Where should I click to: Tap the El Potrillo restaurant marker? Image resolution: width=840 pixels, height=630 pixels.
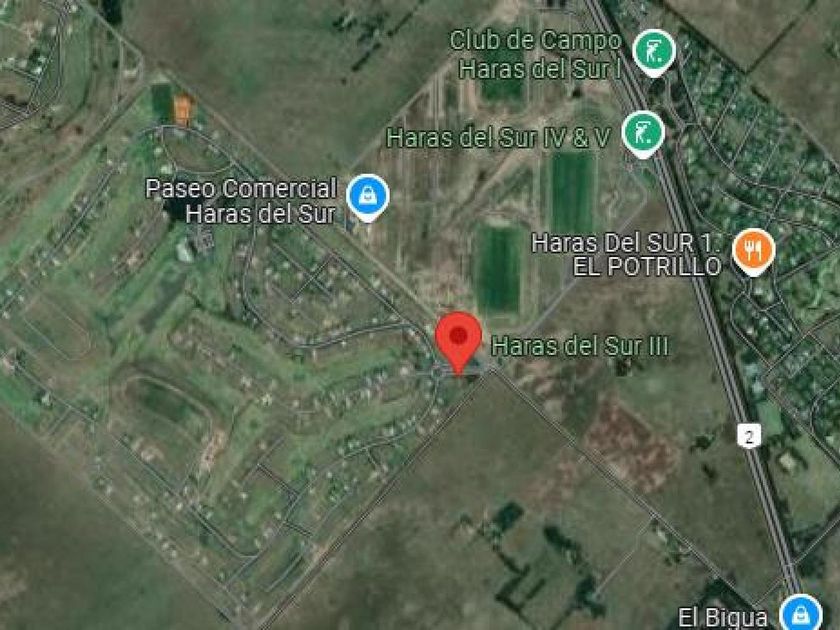754,251
